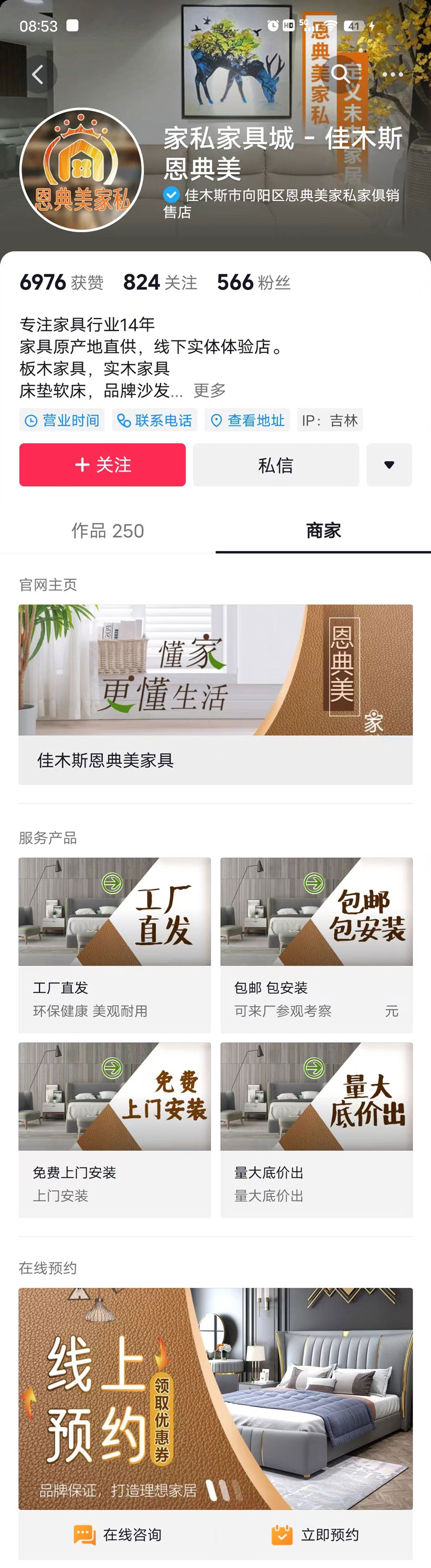Viewport: 431px width, 1568px height.
Task: Open the 佳木斯恩典美家具 official homepage card
Action: click(x=215, y=694)
